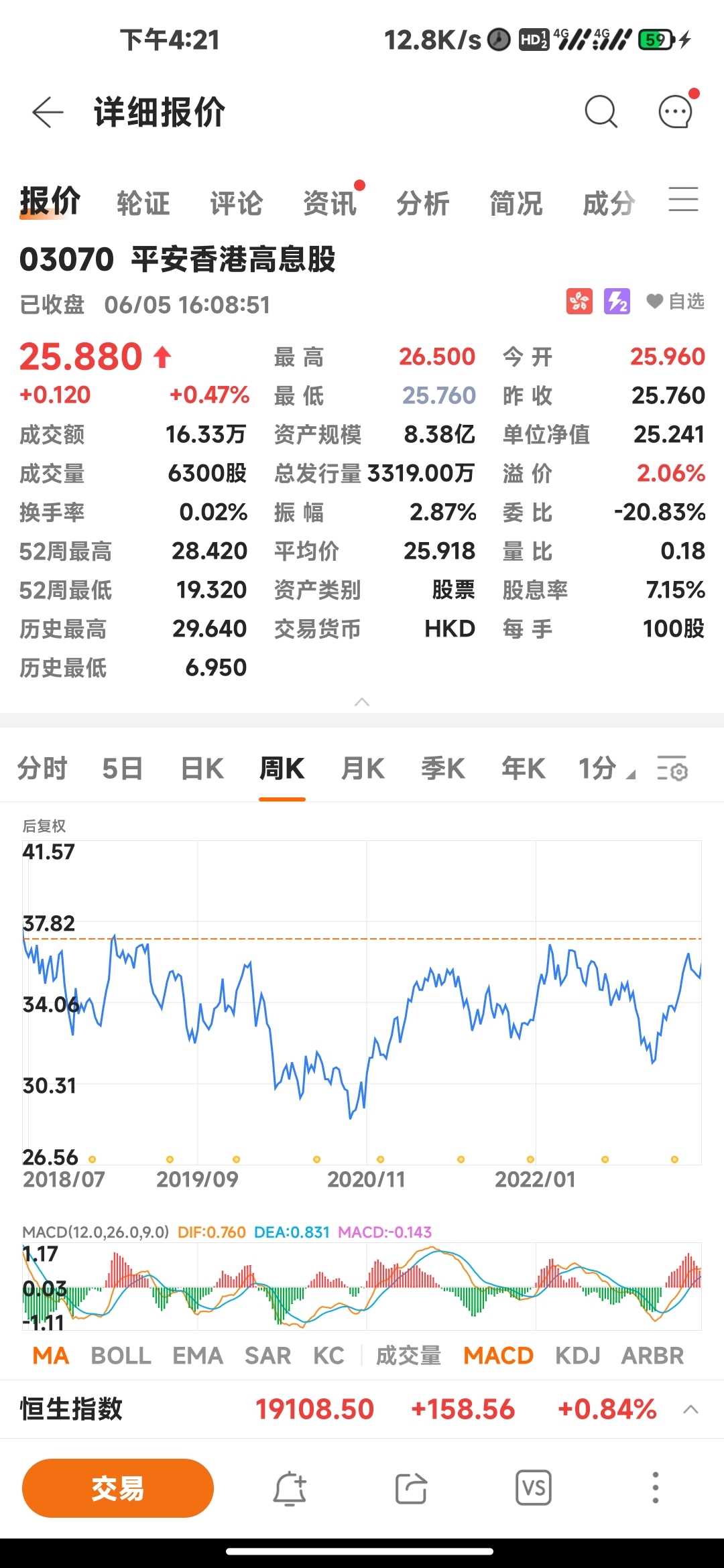This screenshot has height=1568, width=724.
Task: Switch chart to 分时 view
Action: 42,769
